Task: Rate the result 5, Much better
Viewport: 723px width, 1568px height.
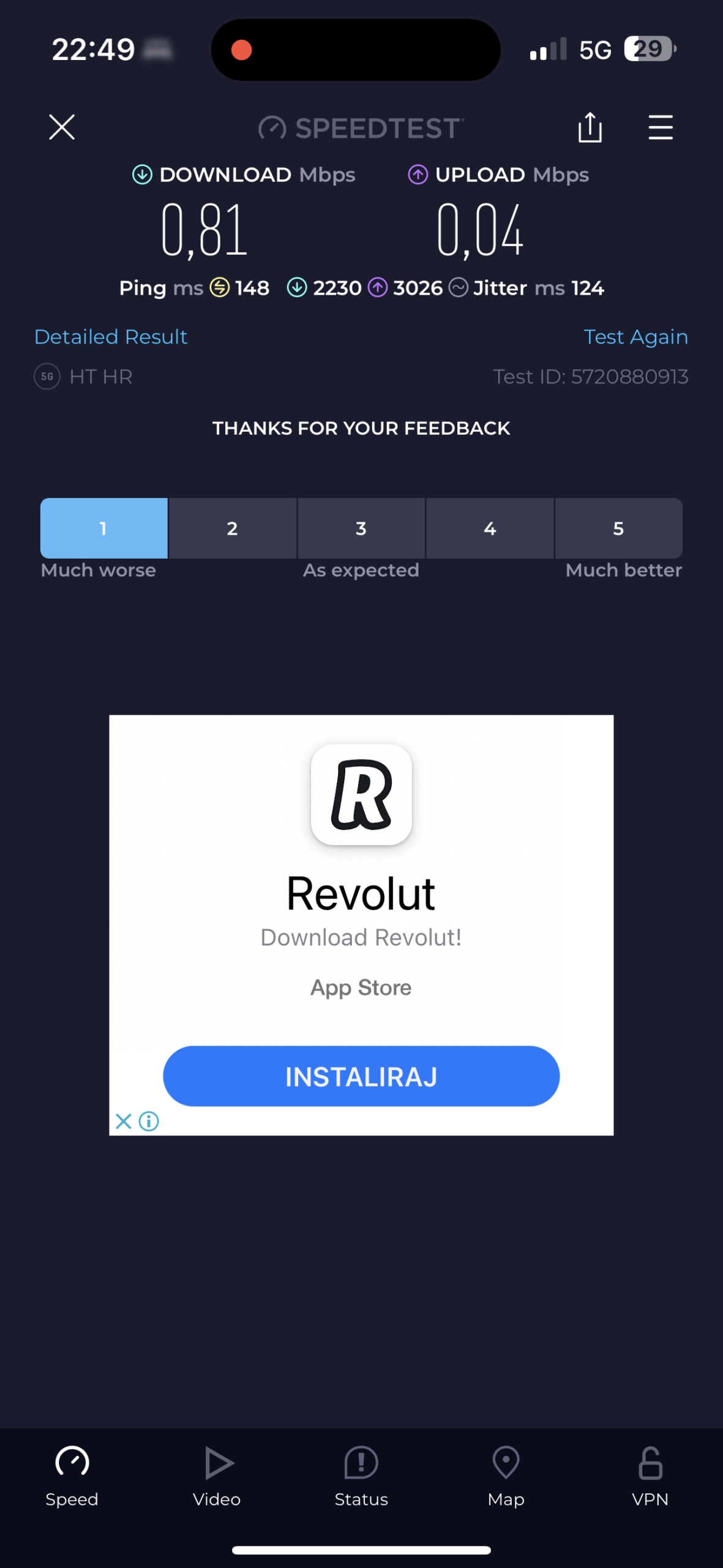Action: tap(618, 528)
